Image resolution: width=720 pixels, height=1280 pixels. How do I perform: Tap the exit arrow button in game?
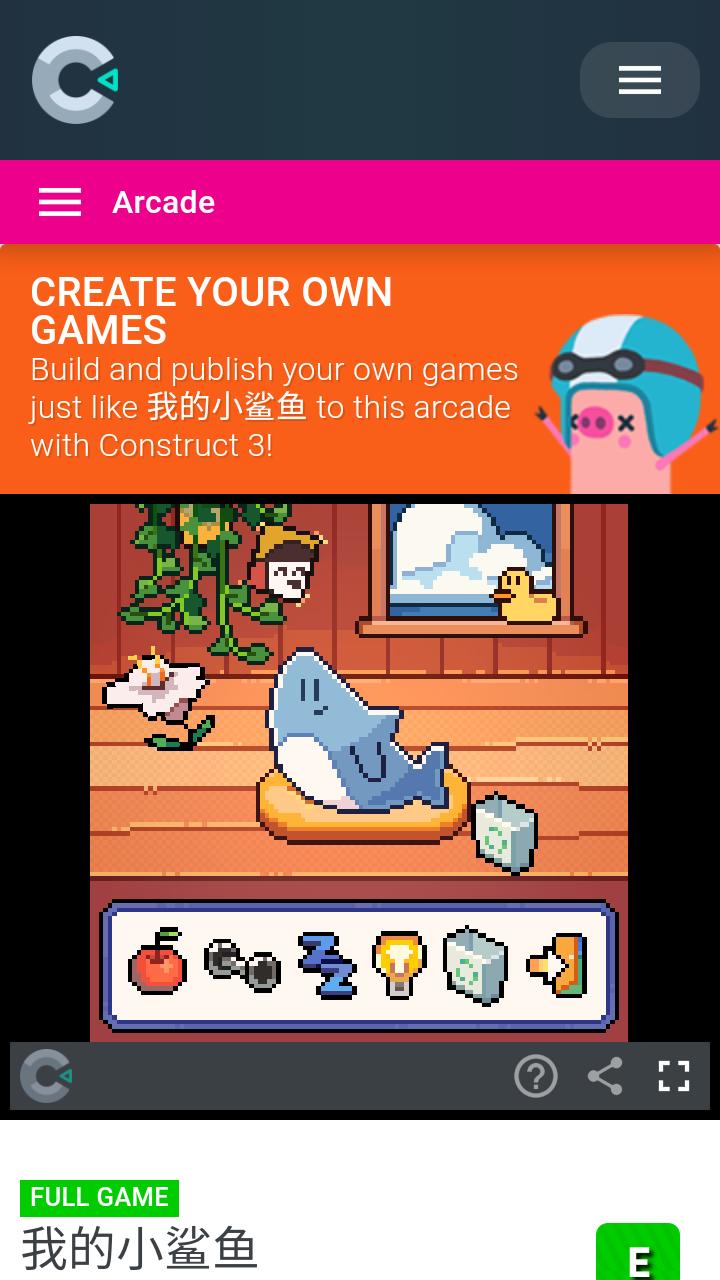click(x=556, y=965)
